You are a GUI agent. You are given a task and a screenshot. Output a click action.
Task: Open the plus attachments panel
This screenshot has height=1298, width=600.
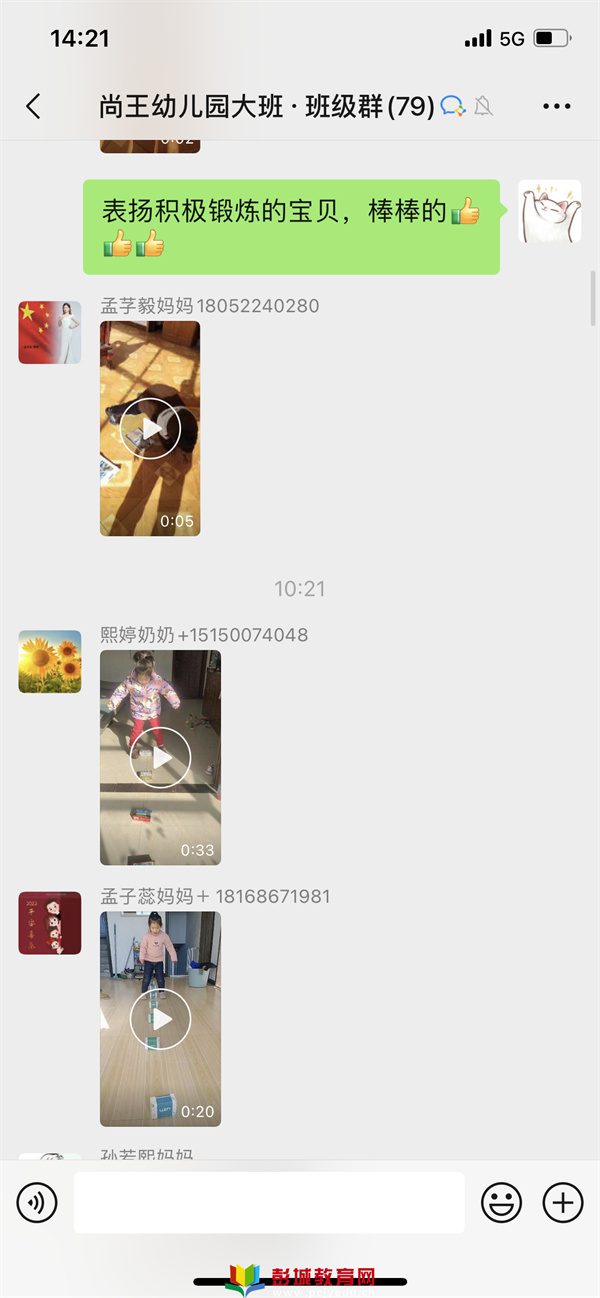[562, 1202]
